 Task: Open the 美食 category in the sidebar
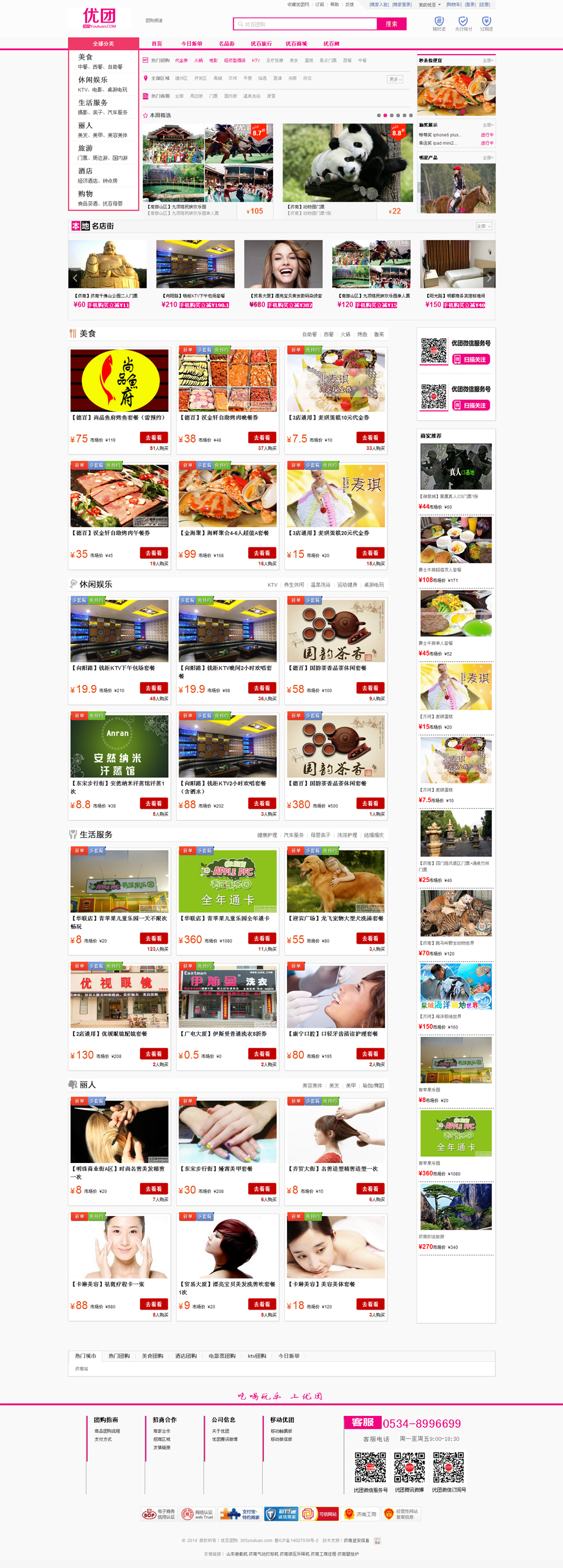86,57
